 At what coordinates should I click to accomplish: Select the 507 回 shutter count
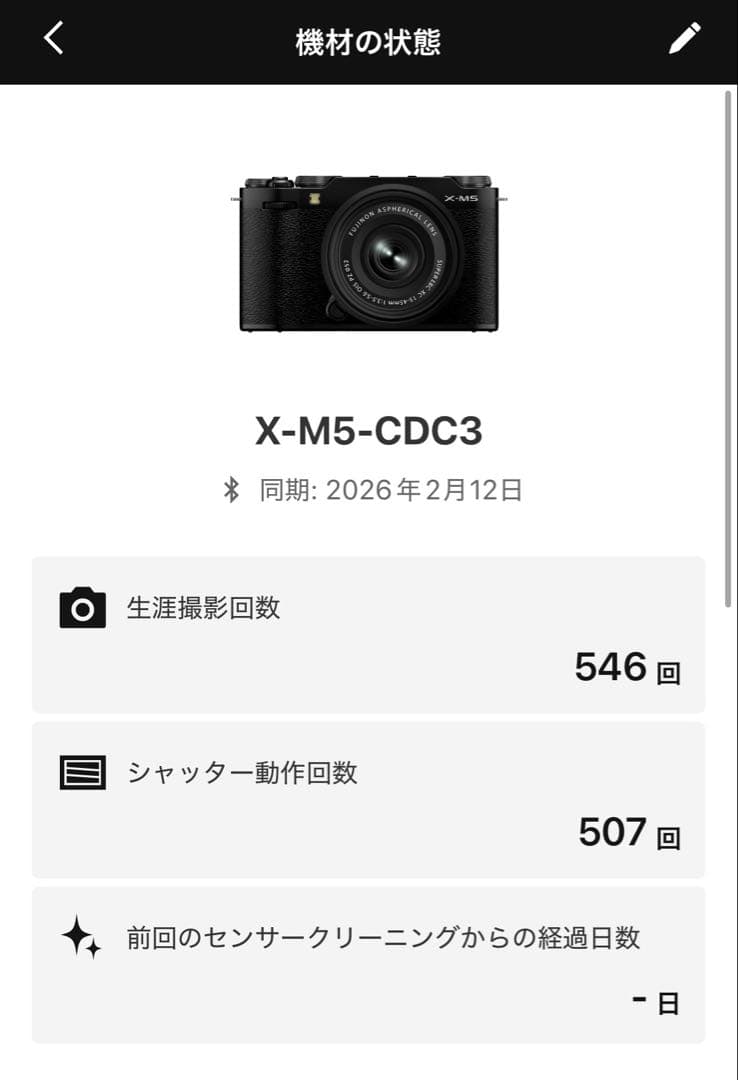click(629, 831)
